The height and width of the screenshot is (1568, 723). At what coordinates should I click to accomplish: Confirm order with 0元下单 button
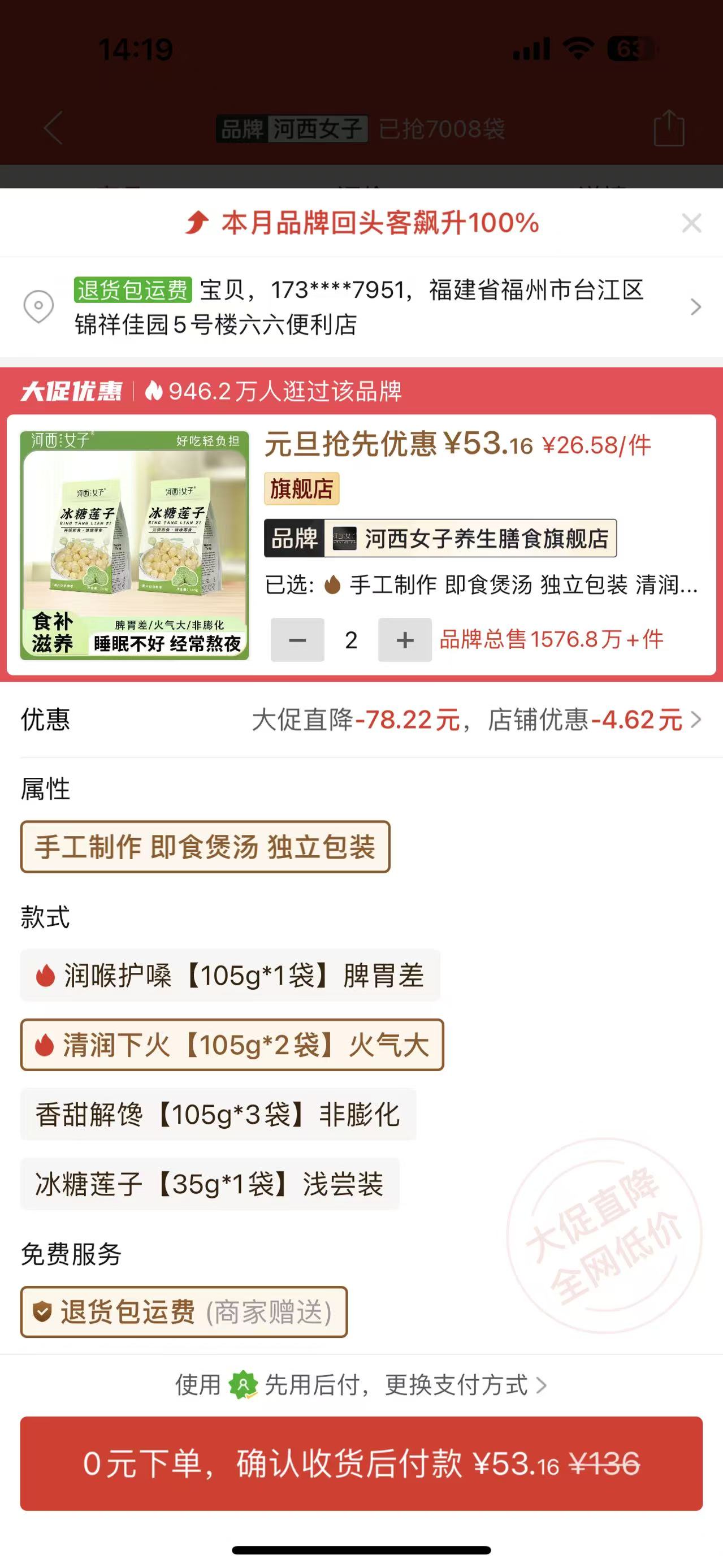[362, 1463]
